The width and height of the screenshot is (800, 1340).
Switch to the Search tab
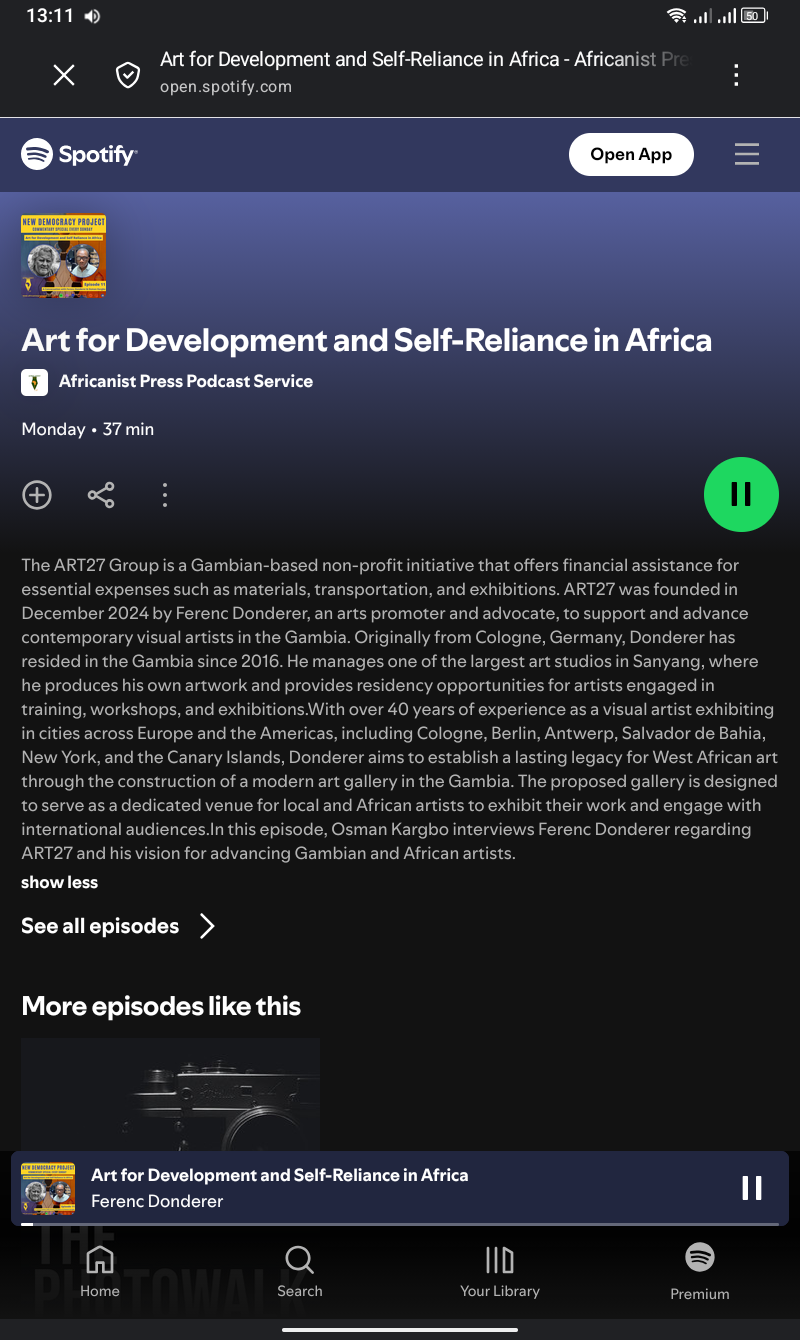300,1271
